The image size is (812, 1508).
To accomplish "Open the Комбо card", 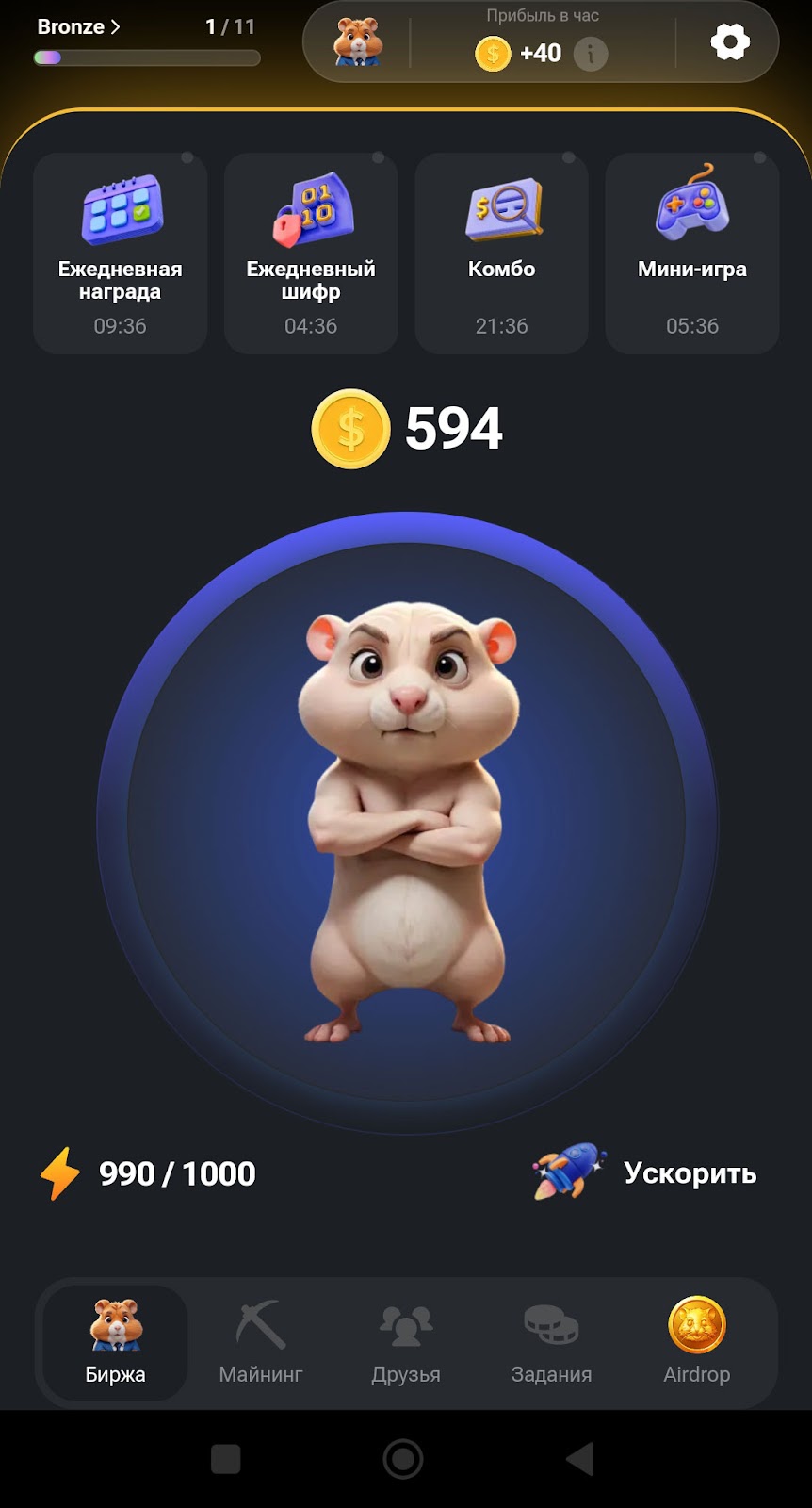I will (x=501, y=254).
